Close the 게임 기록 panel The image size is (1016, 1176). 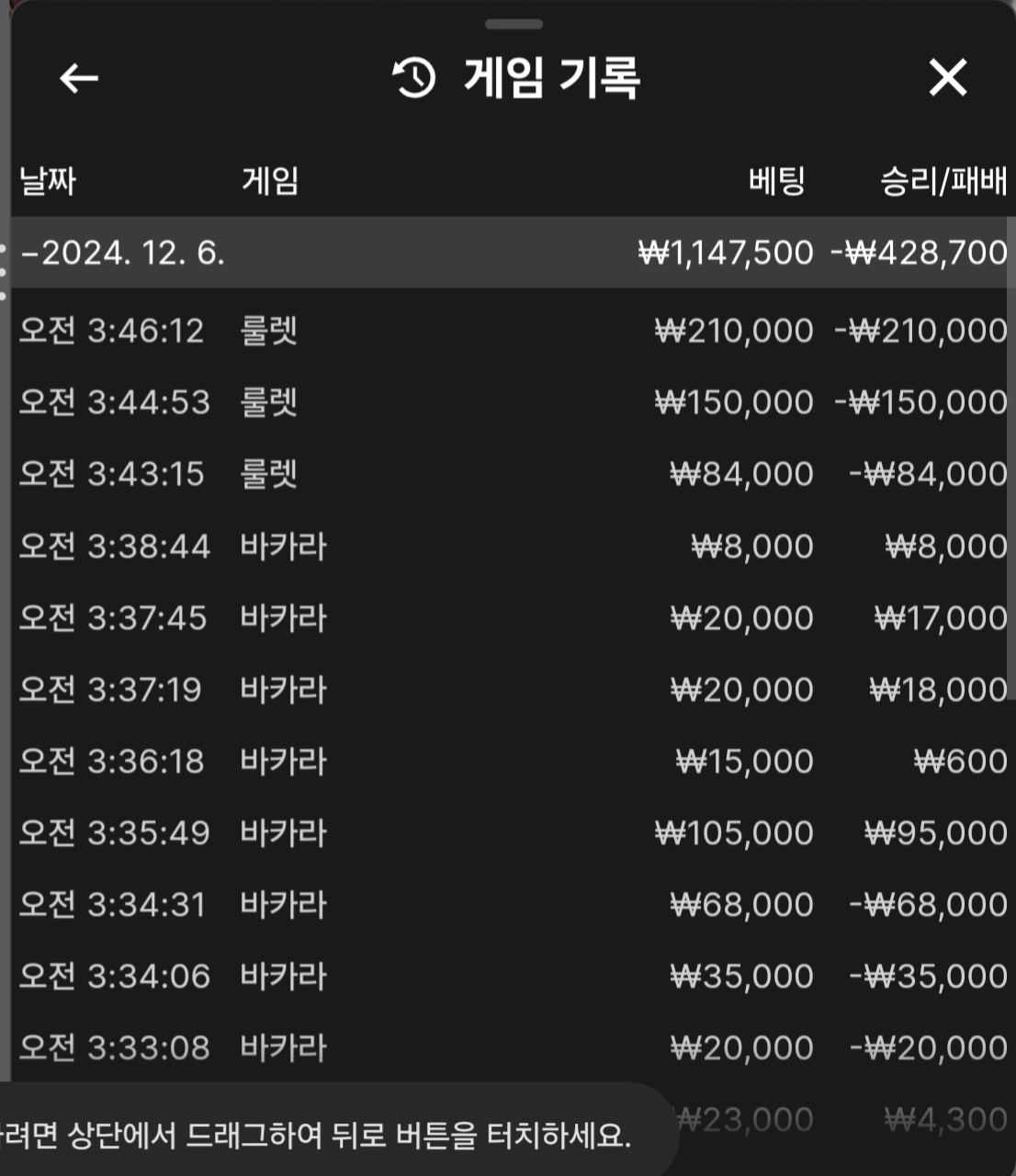(947, 78)
